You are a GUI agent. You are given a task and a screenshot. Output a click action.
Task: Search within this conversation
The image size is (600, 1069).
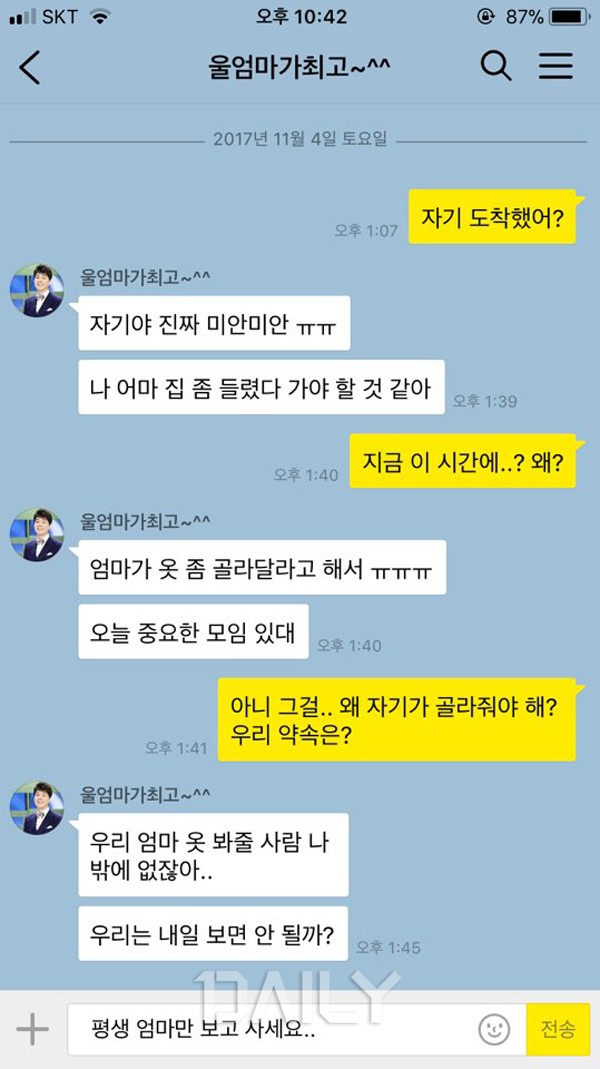tap(496, 67)
